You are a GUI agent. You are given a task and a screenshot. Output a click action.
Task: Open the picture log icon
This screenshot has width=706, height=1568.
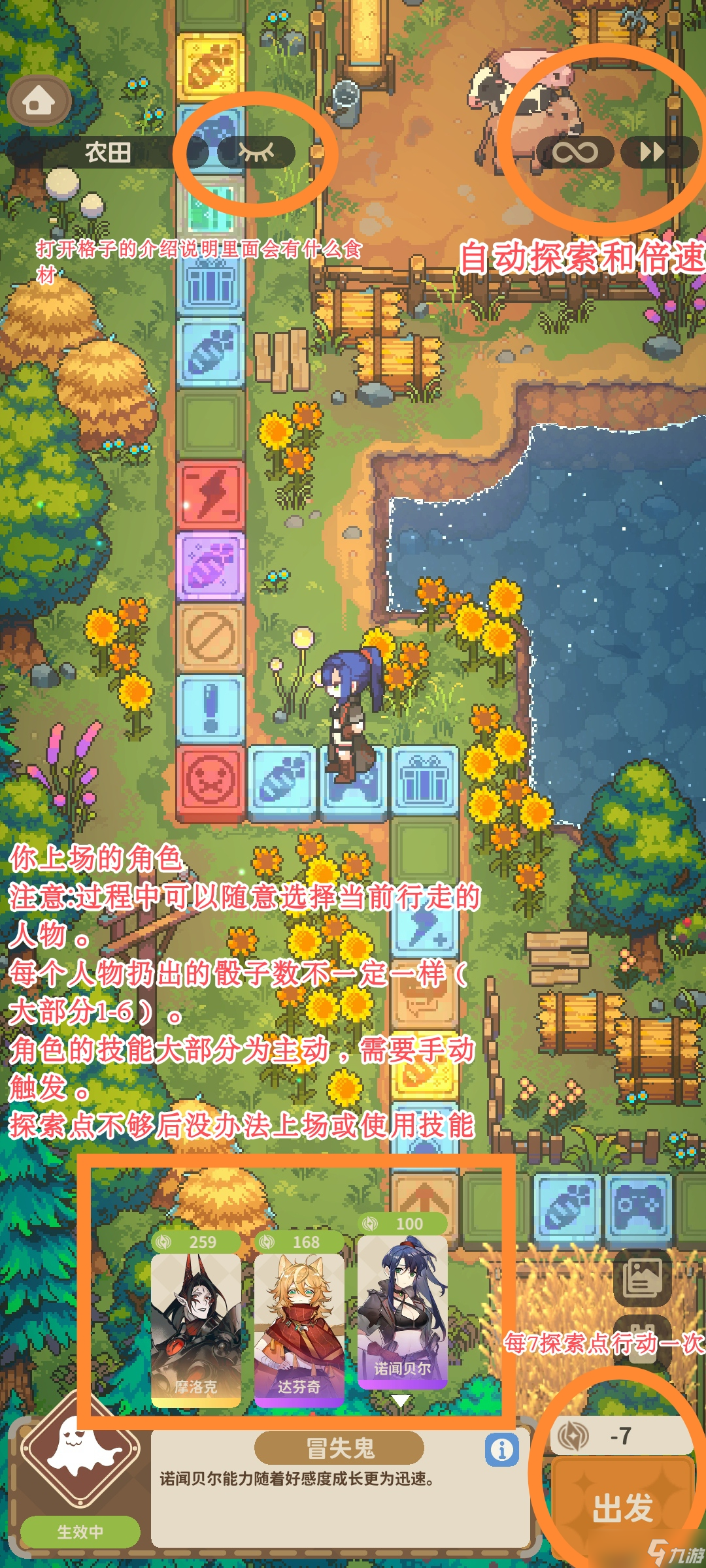pyautogui.click(x=641, y=1279)
